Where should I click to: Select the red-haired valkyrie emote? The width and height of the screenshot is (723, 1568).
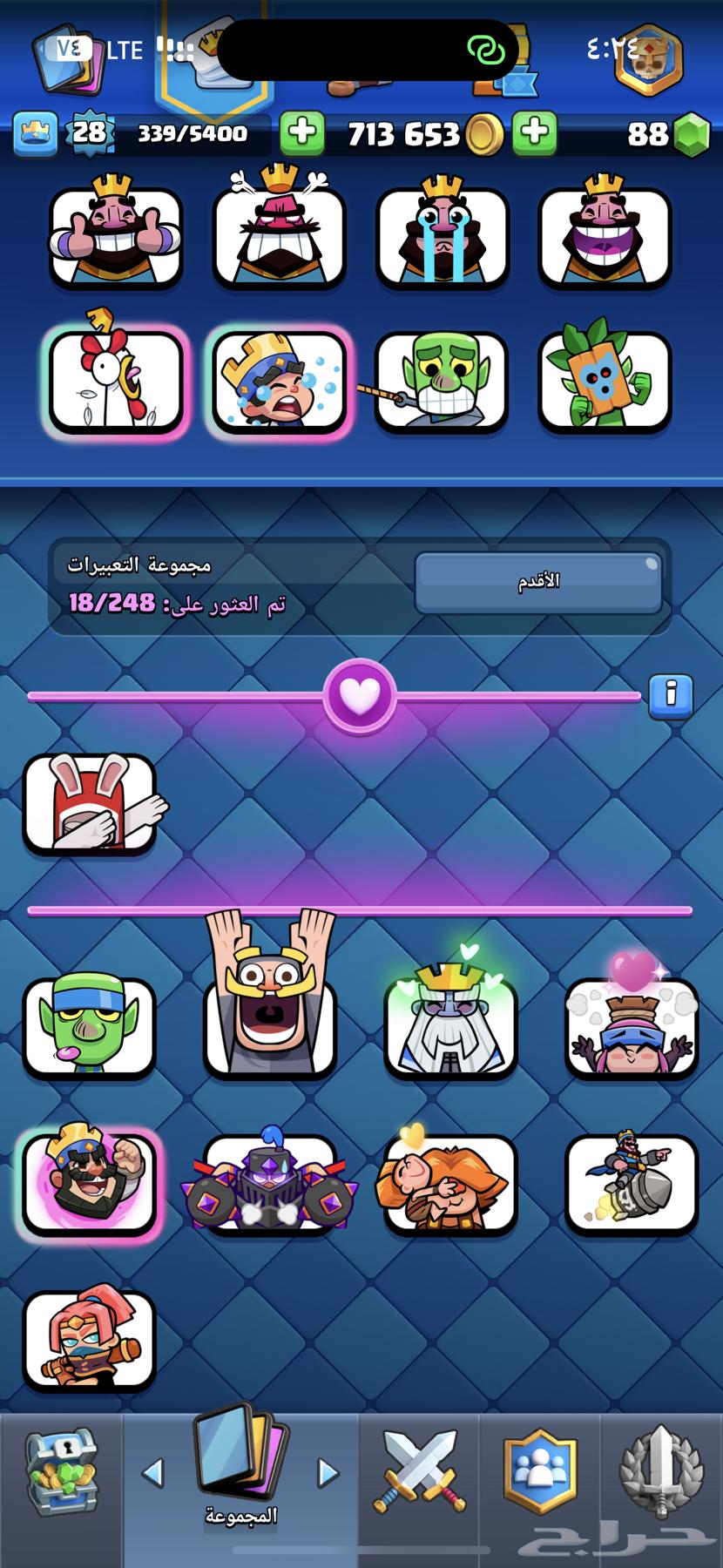90,1338
